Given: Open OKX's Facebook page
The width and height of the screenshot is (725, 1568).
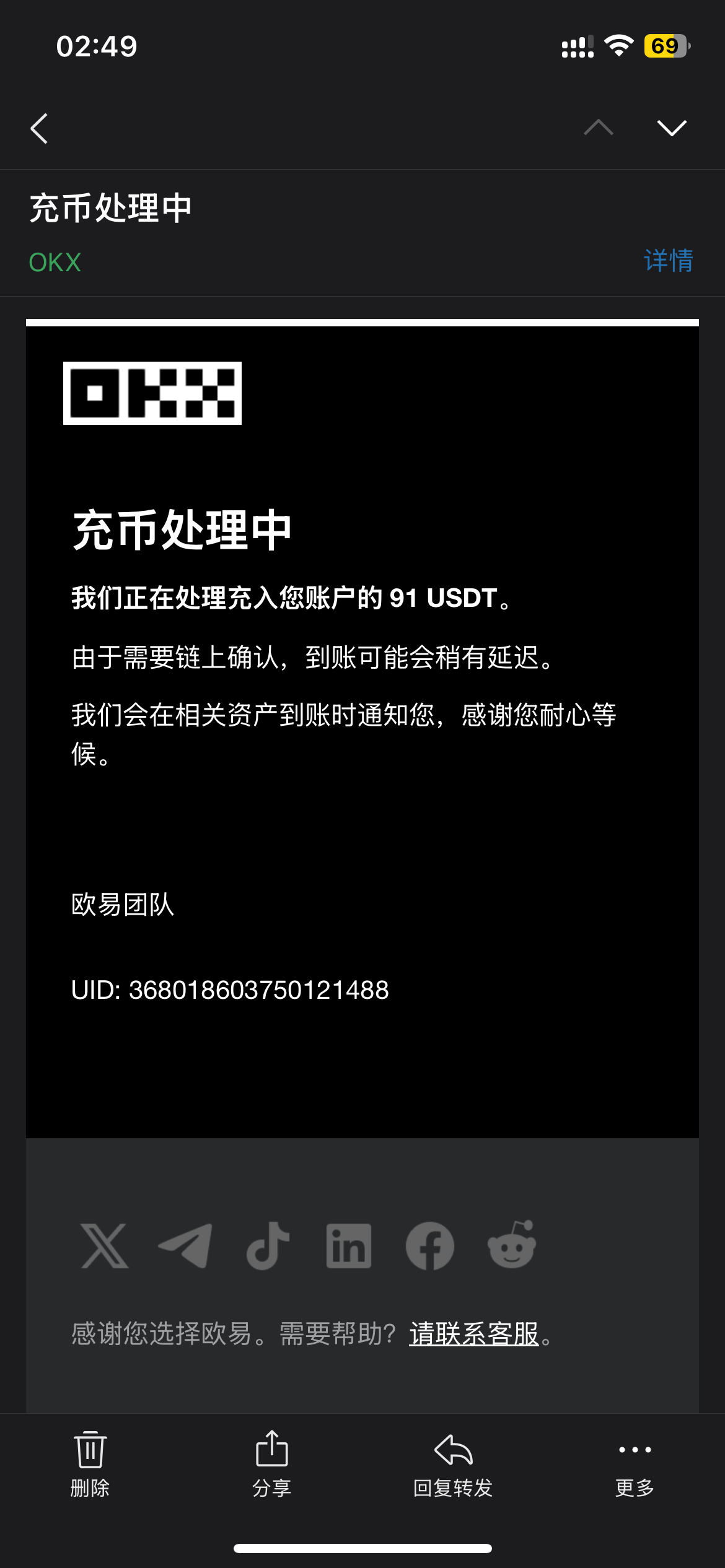Looking at the screenshot, I should click(430, 1246).
